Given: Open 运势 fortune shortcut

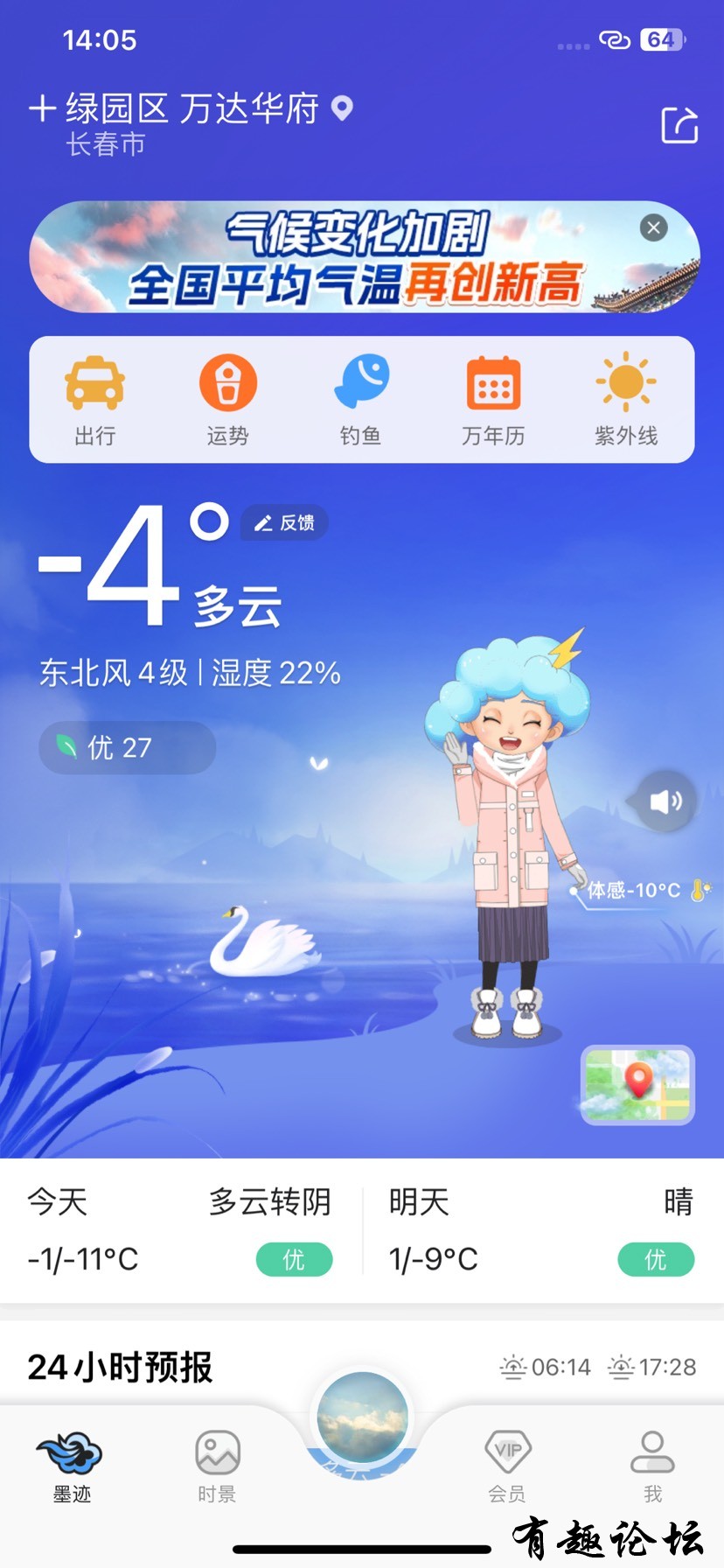Looking at the screenshot, I should [227, 400].
